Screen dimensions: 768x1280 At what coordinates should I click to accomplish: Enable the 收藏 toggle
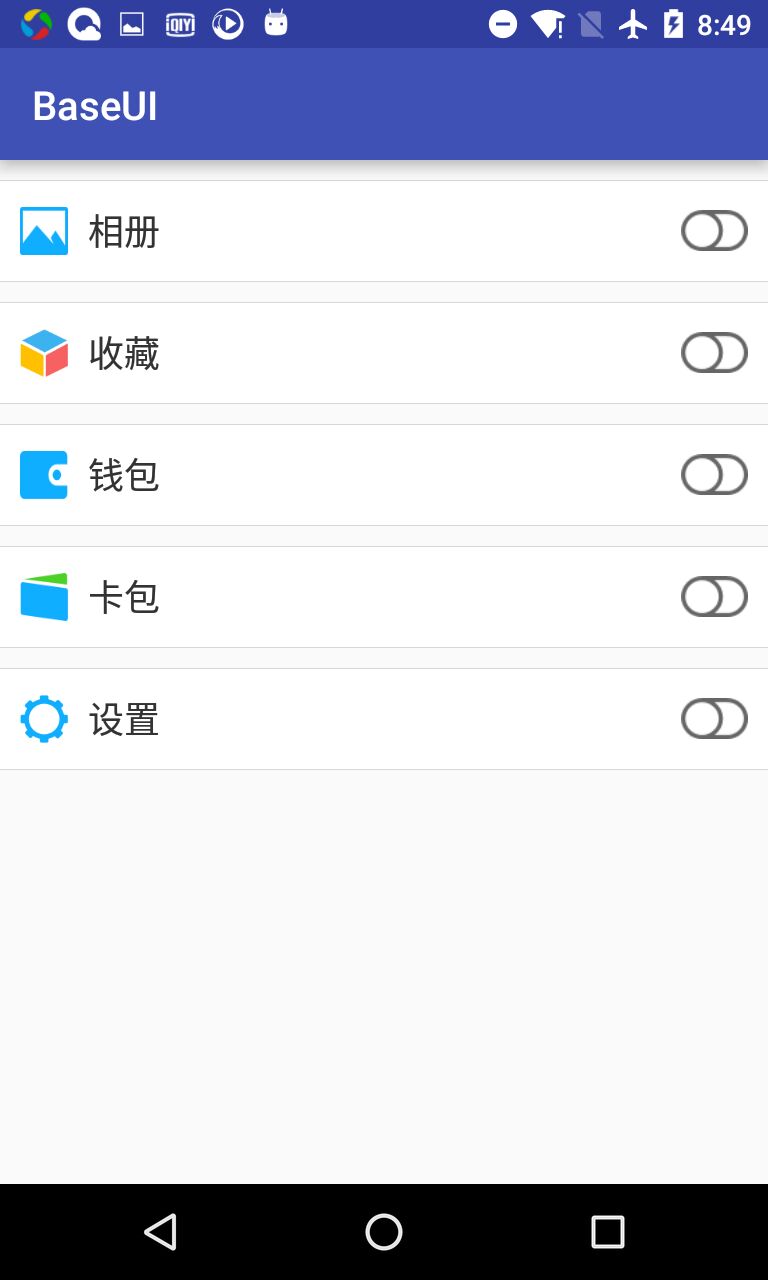click(x=714, y=353)
